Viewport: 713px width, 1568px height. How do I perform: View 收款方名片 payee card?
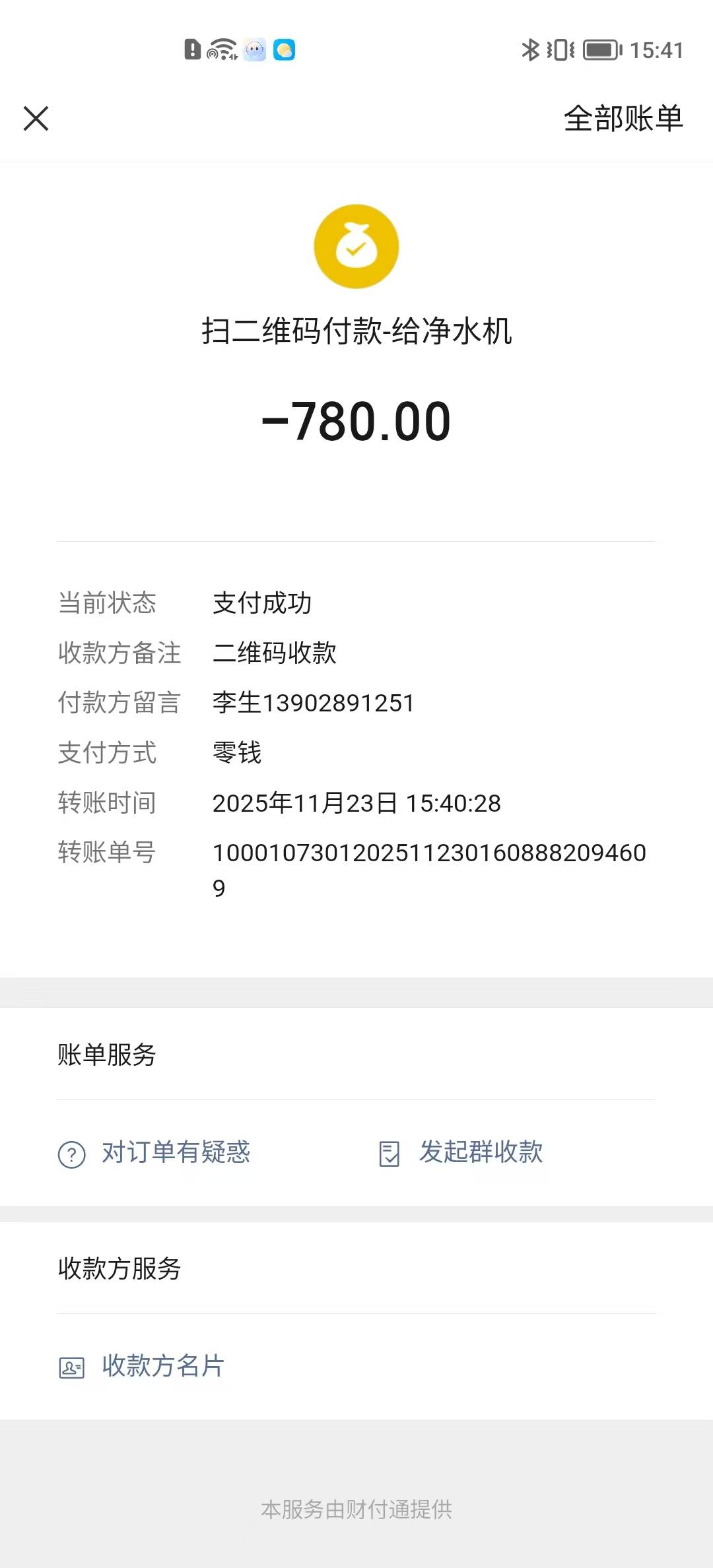point(143,1367)
